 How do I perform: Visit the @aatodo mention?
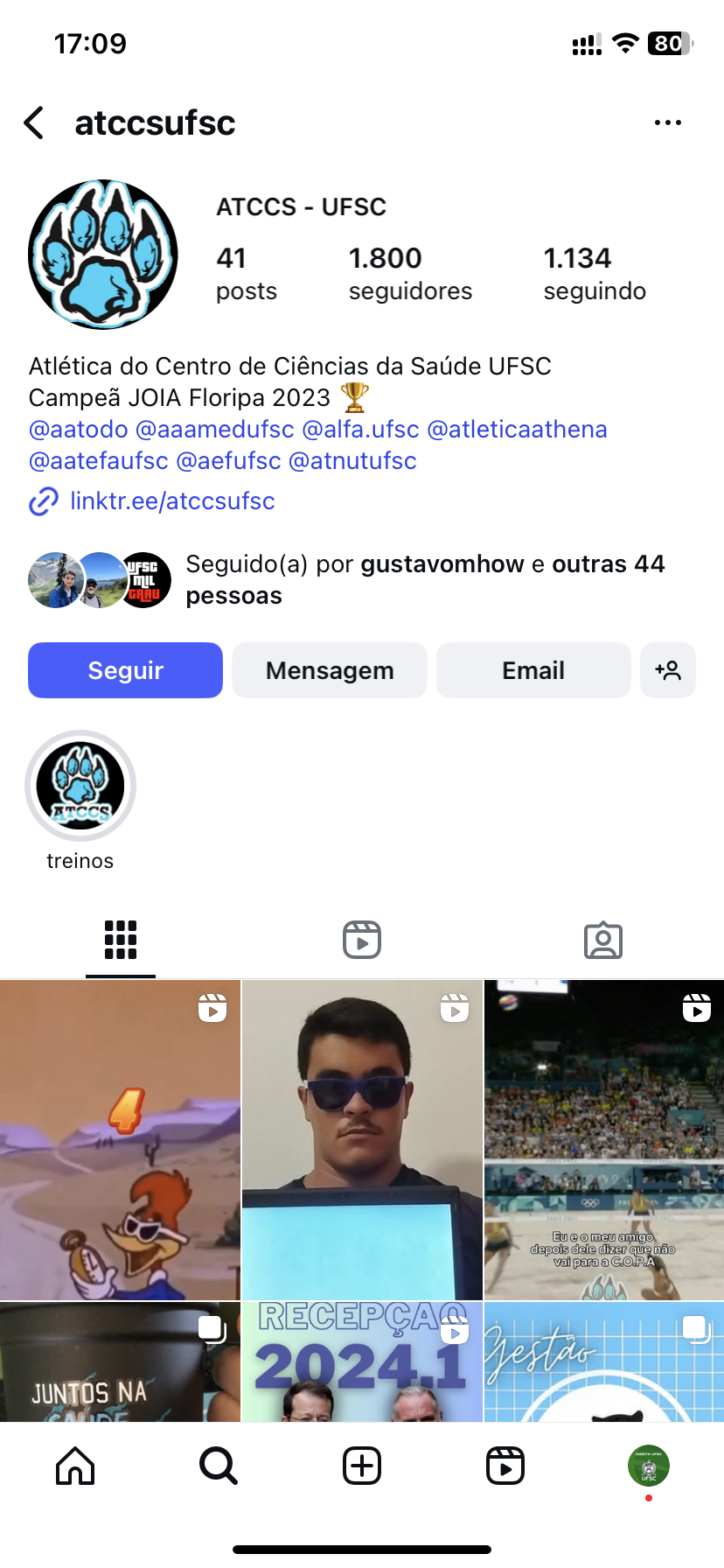click(x=79, y=430)
